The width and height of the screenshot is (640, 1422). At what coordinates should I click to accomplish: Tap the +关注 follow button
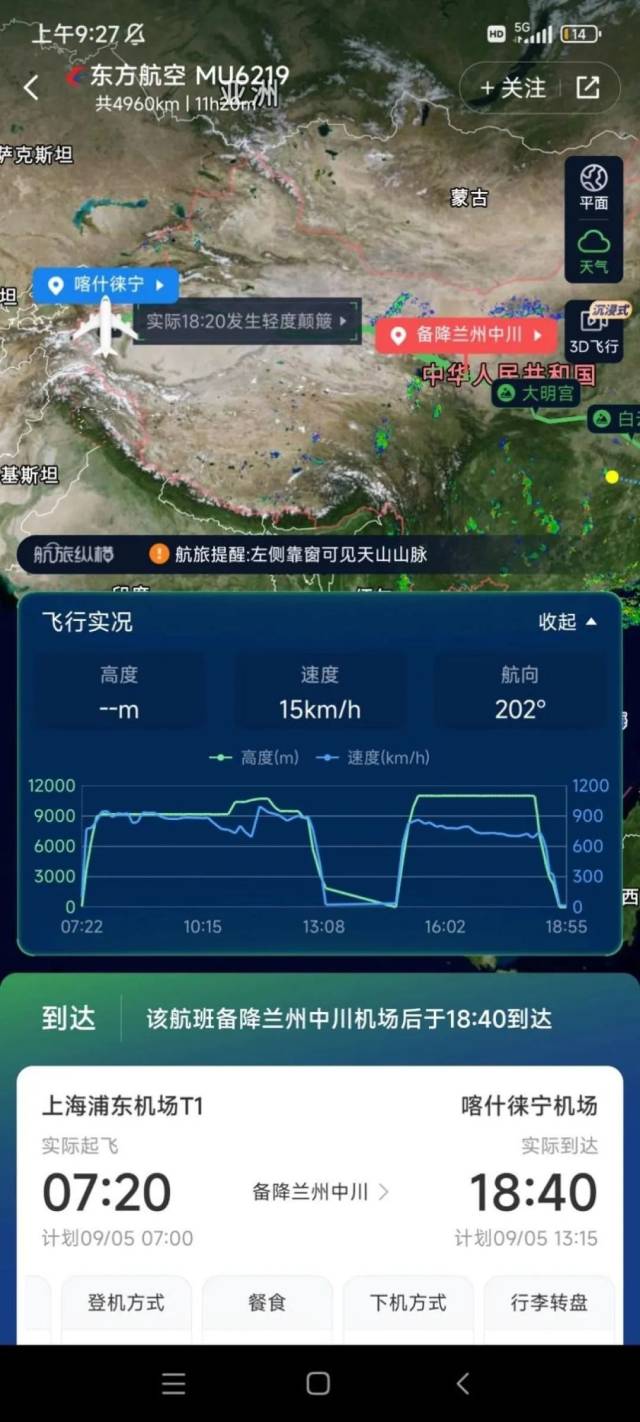(512, 88)
